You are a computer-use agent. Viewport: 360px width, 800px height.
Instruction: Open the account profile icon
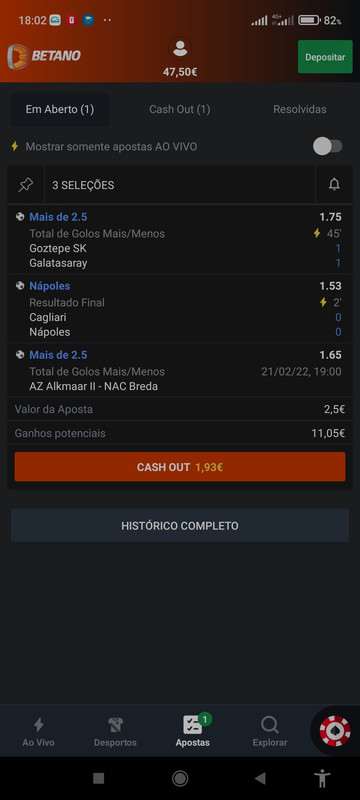179,48
